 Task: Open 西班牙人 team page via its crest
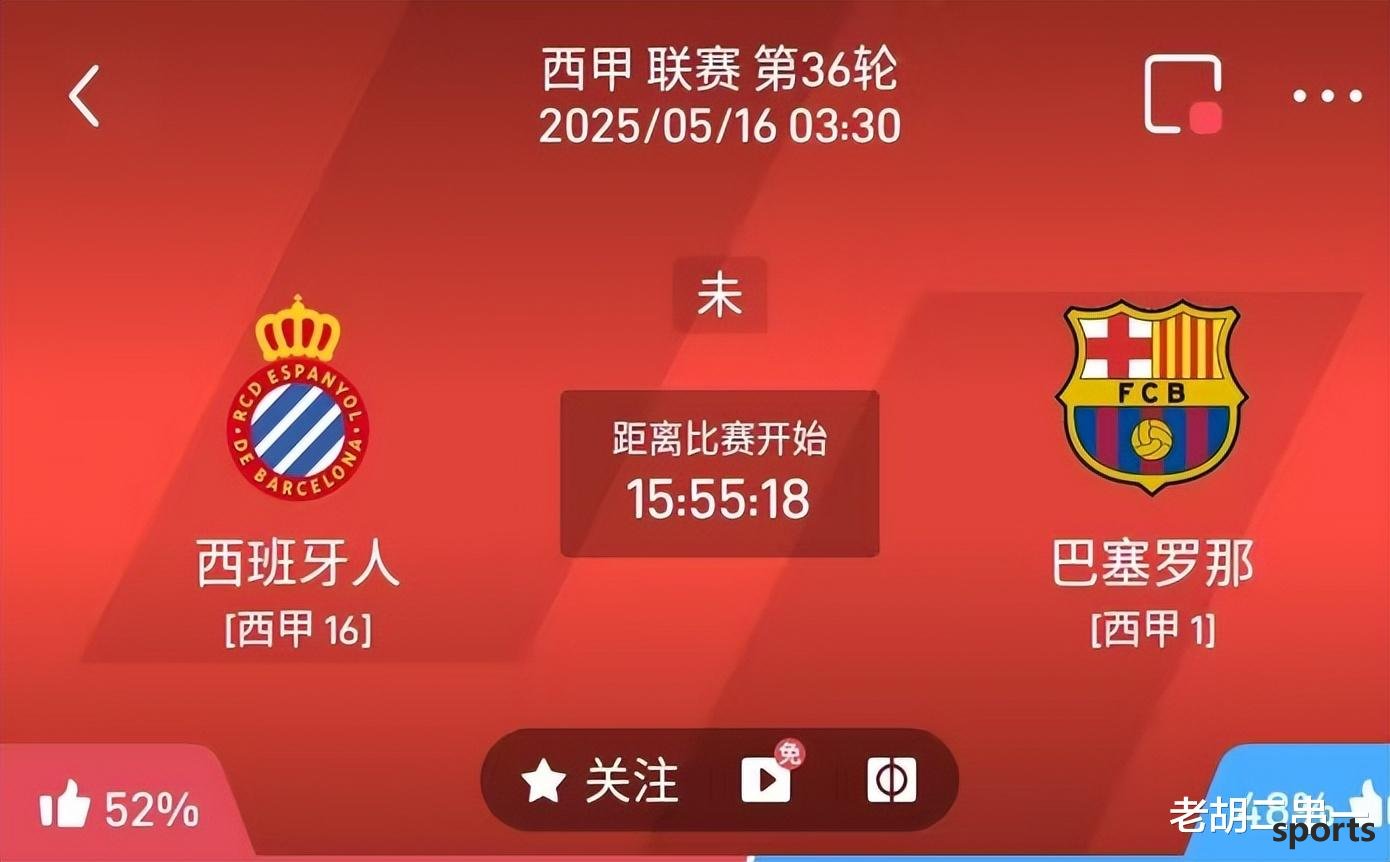(x=298, y=400)
